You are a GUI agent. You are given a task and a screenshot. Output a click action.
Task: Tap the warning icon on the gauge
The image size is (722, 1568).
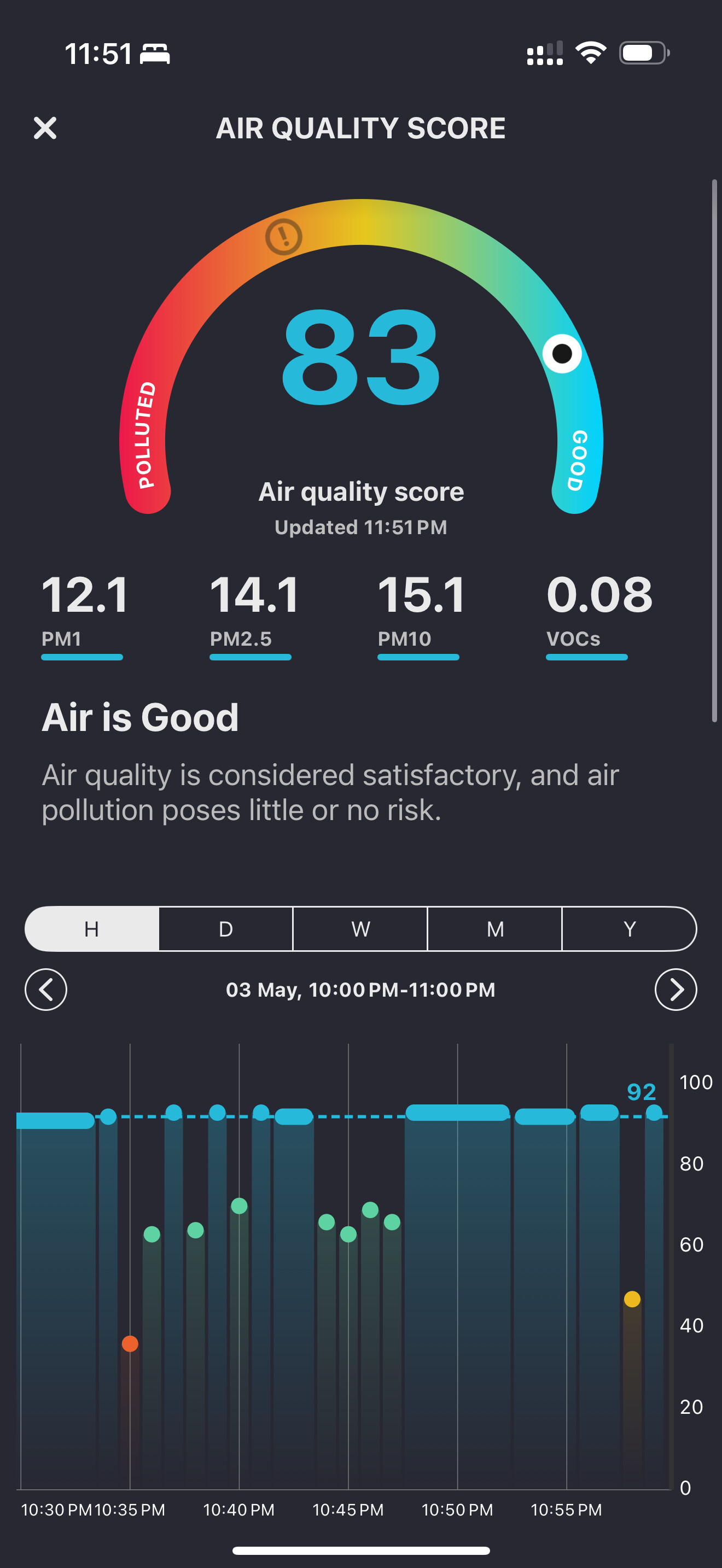pos(284,236)
